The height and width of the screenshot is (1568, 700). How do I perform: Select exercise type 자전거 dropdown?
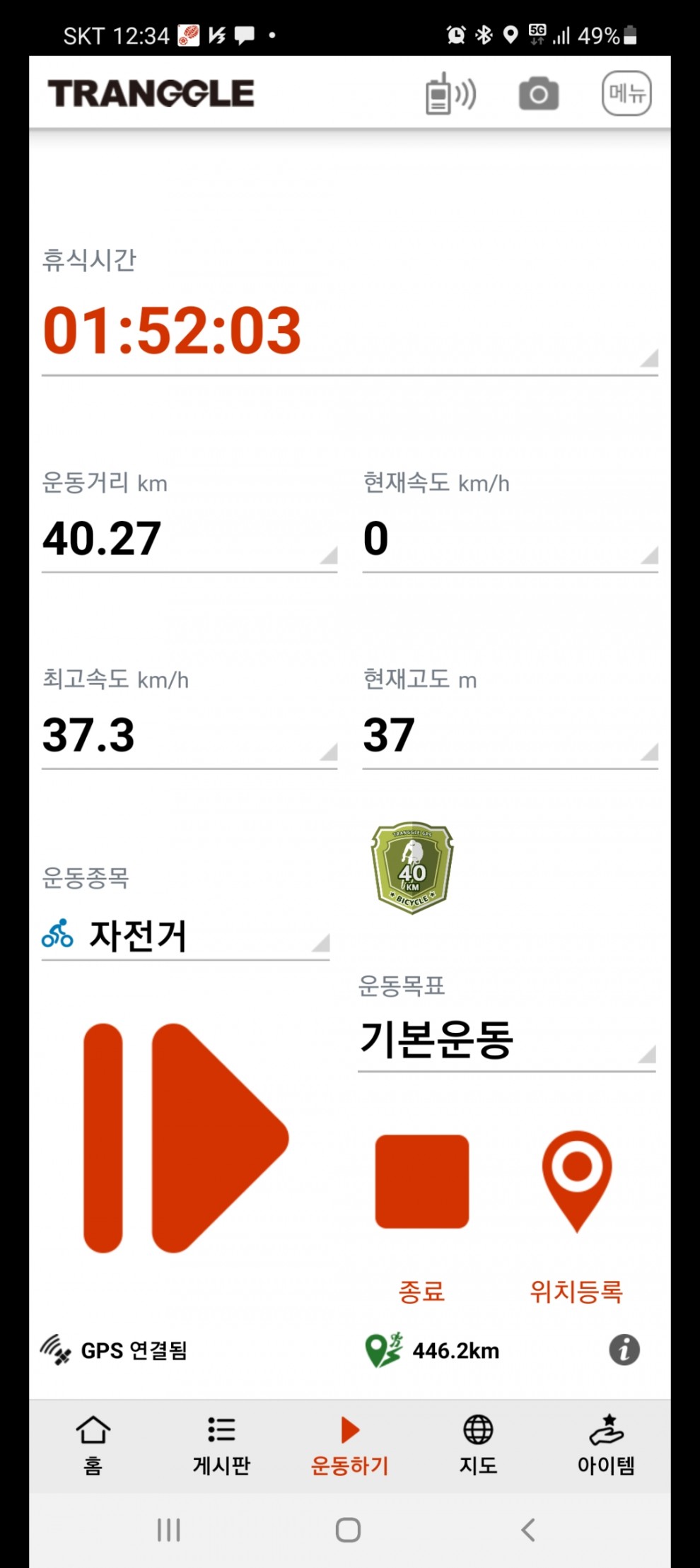[185, 936]
